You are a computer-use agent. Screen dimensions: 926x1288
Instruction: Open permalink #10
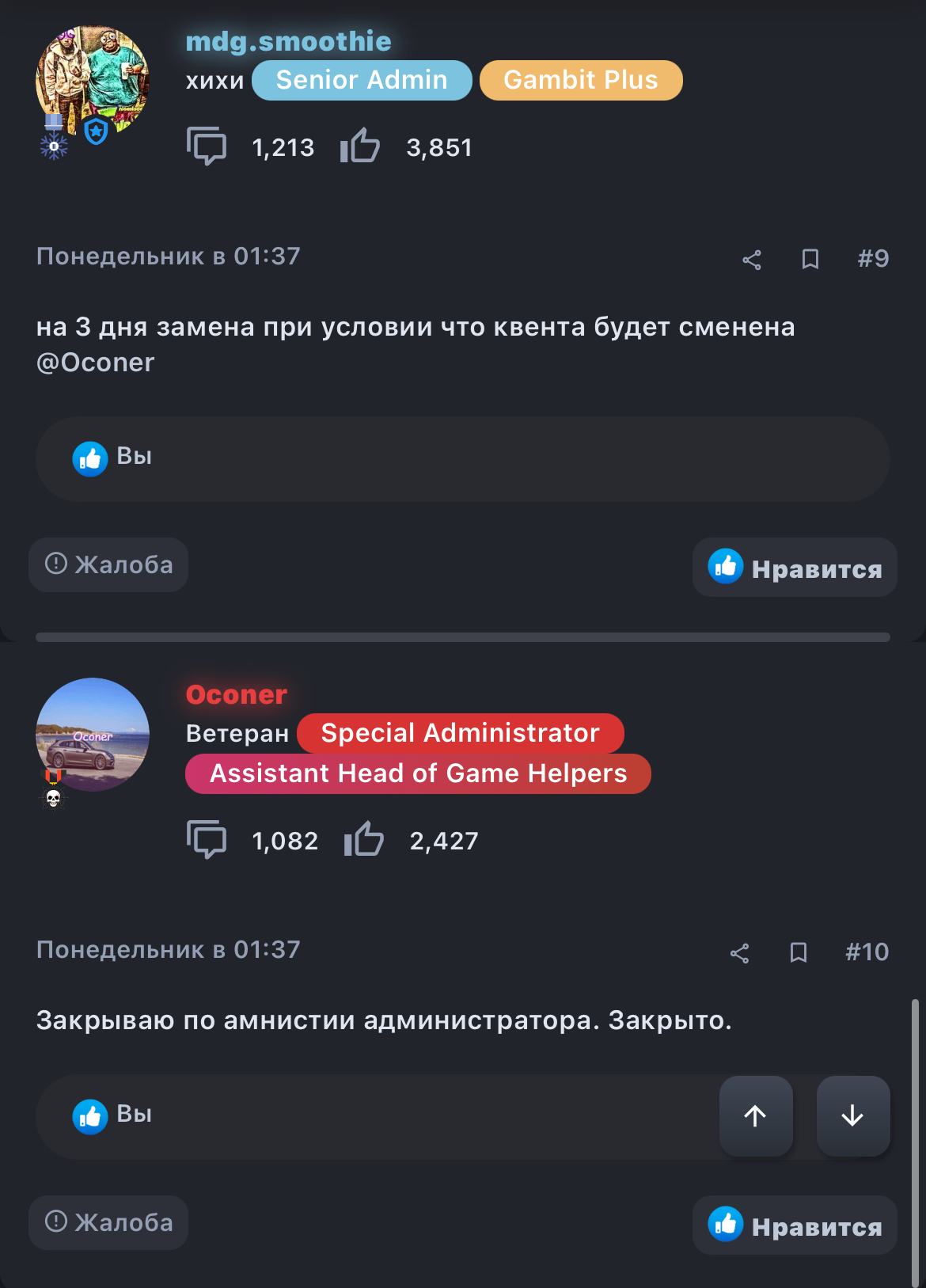(867, 952)
